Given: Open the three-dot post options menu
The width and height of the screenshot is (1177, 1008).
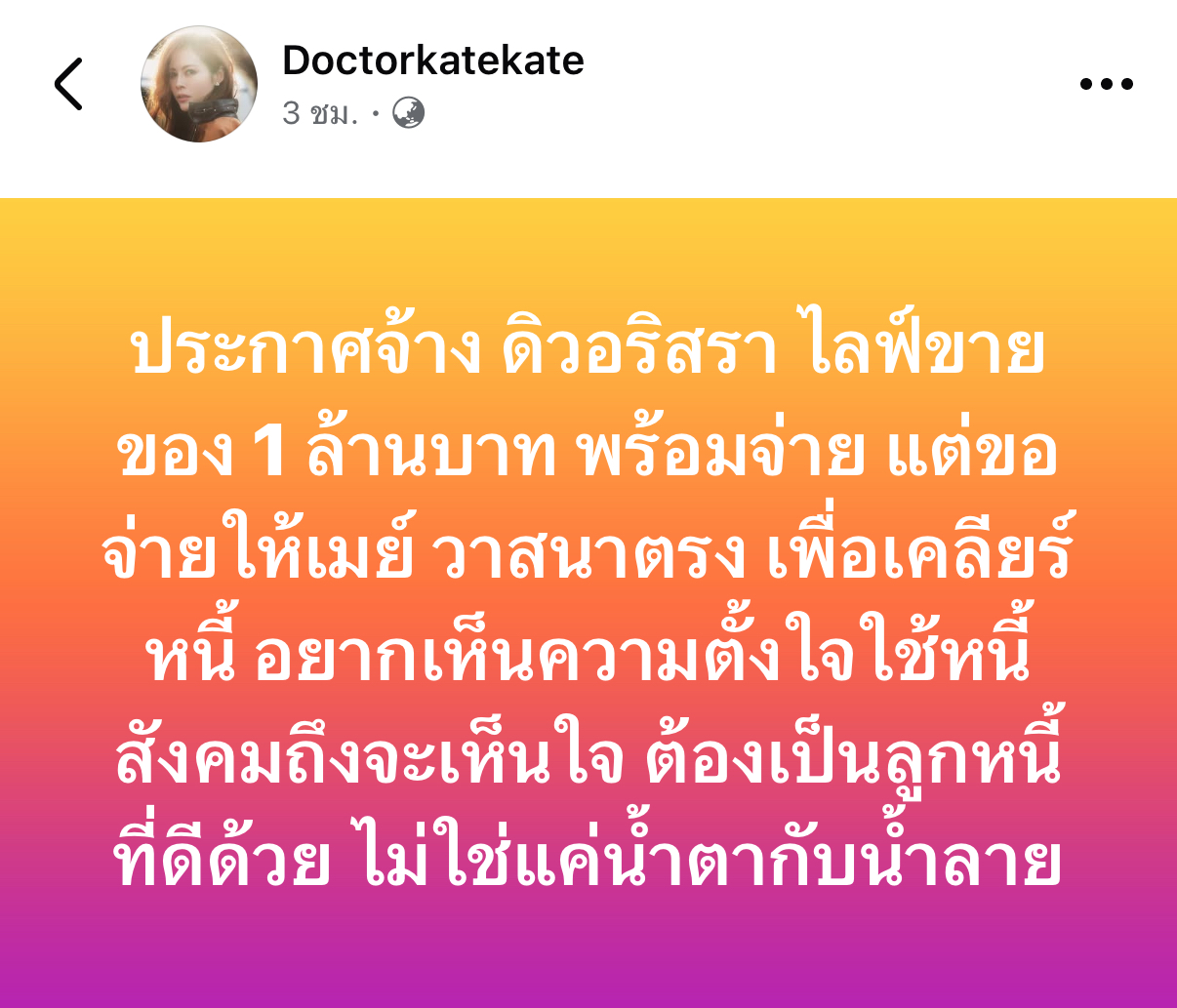Looking at the screenshot, I should [x=1106, y=84].
